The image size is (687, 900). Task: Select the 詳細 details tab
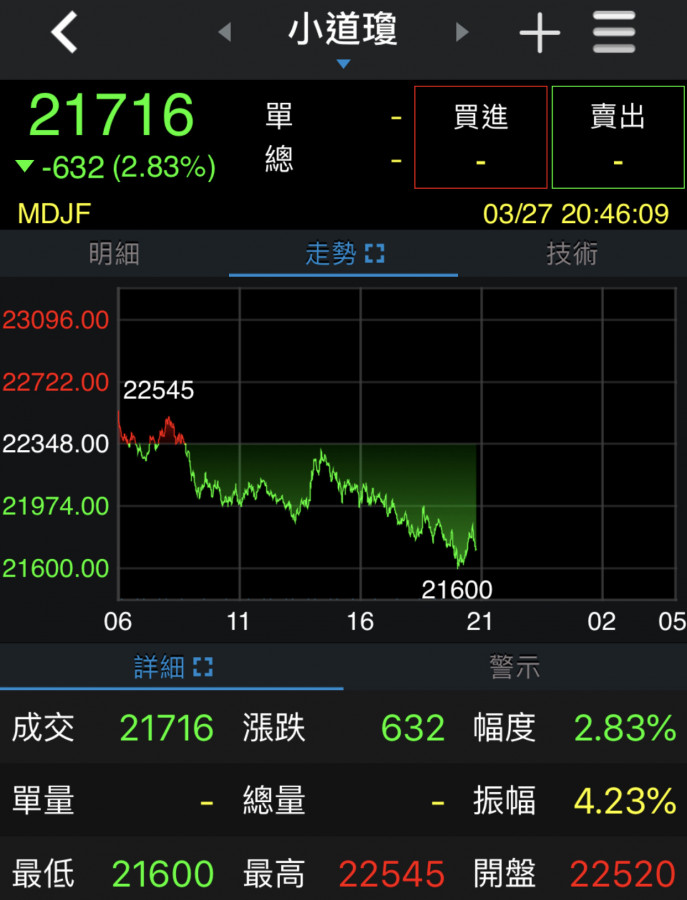tap(172, 667)
